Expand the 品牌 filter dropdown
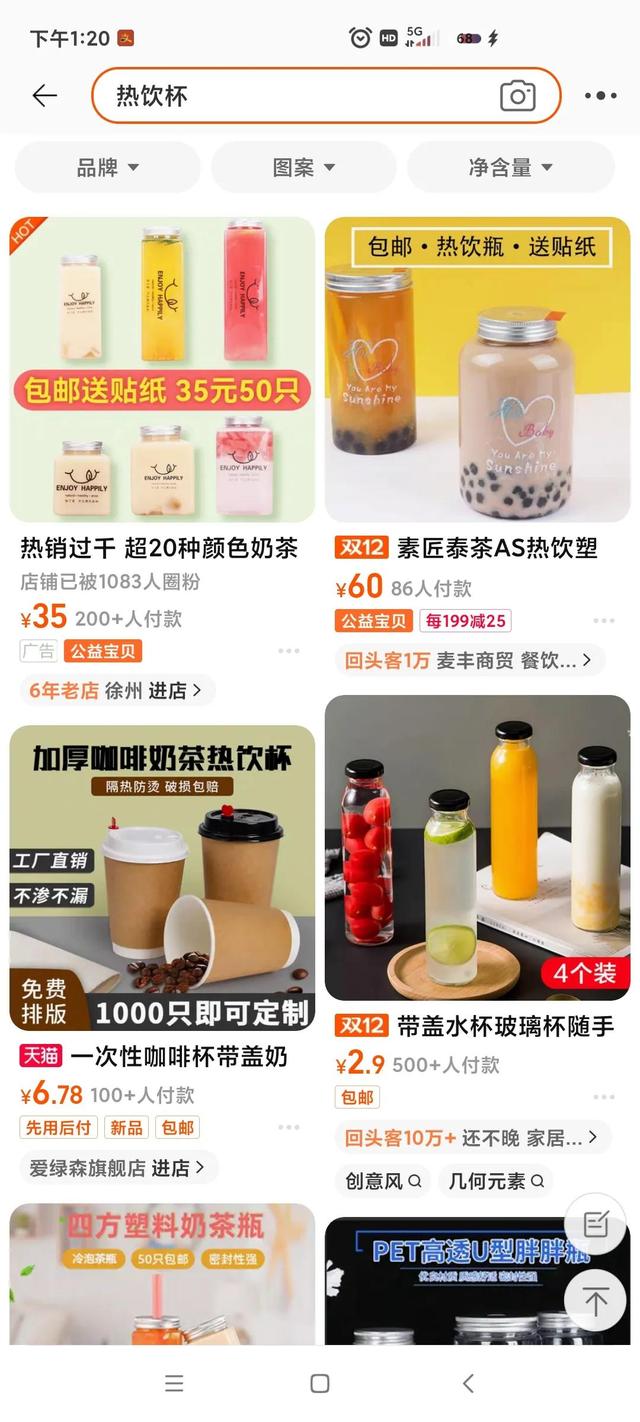 pyautogui.click(x=108, y=168)
